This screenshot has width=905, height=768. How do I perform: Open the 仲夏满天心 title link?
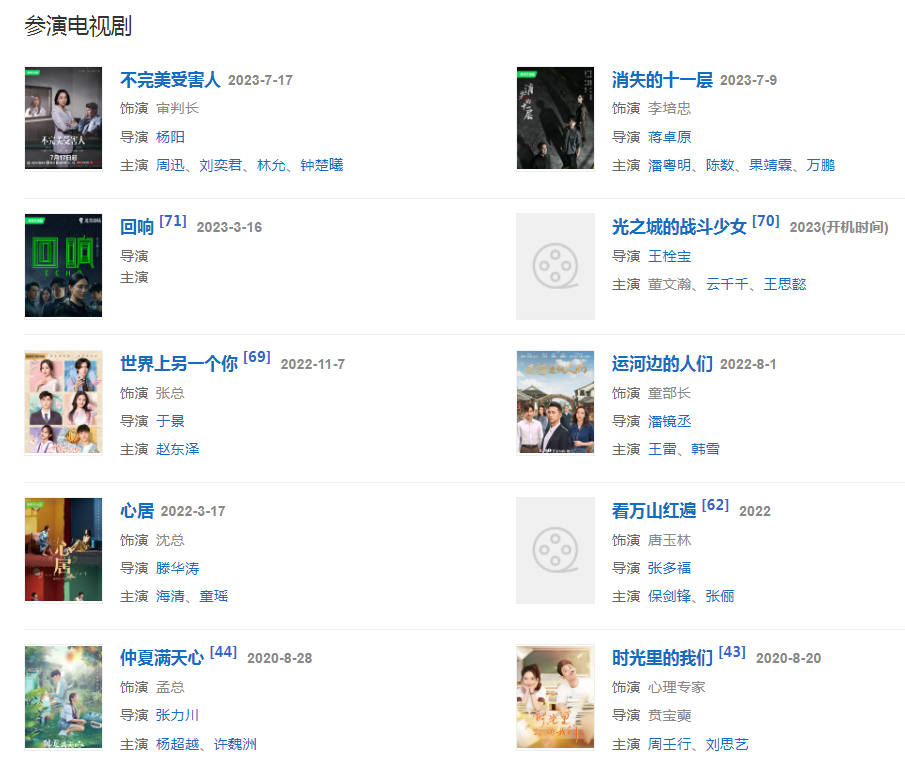(162, 658)
